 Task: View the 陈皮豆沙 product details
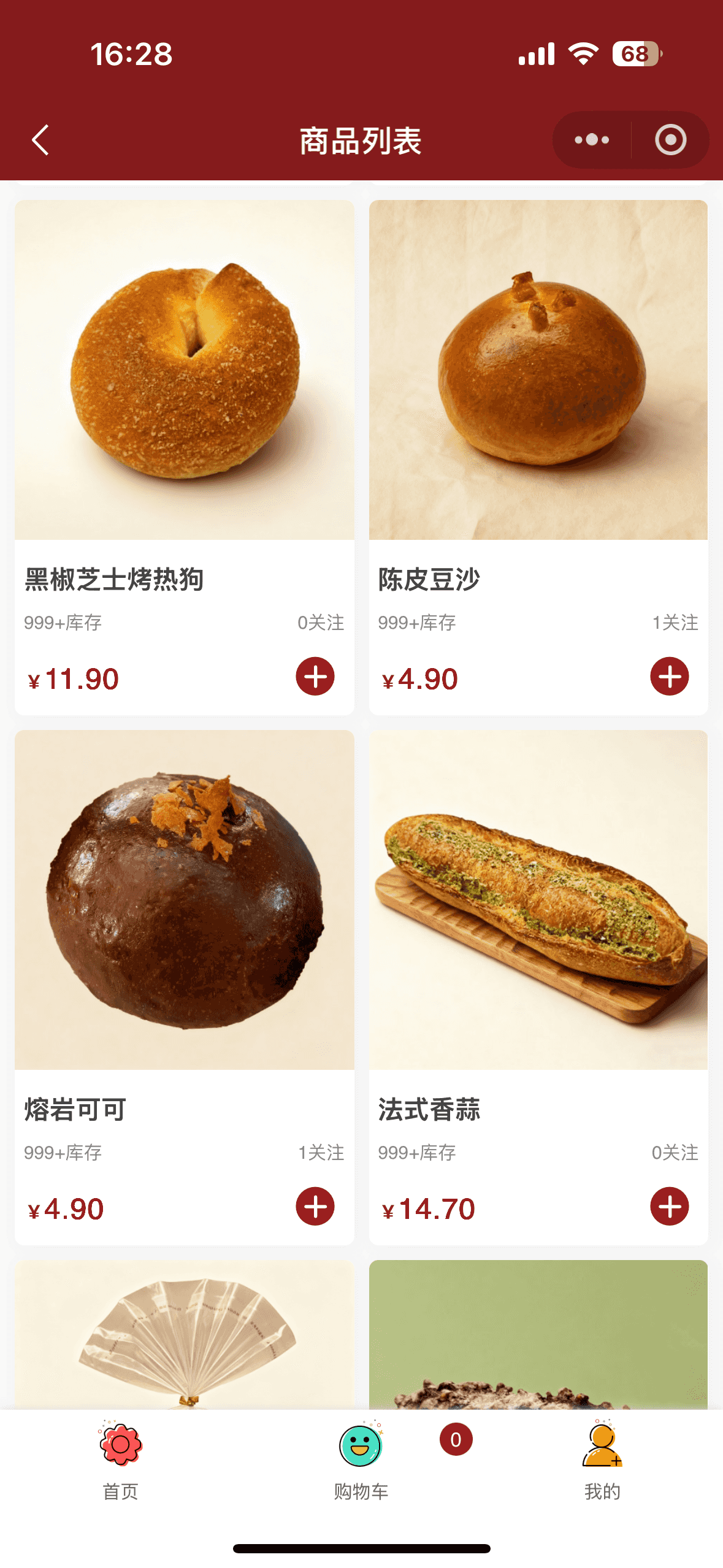click(538, 371)
